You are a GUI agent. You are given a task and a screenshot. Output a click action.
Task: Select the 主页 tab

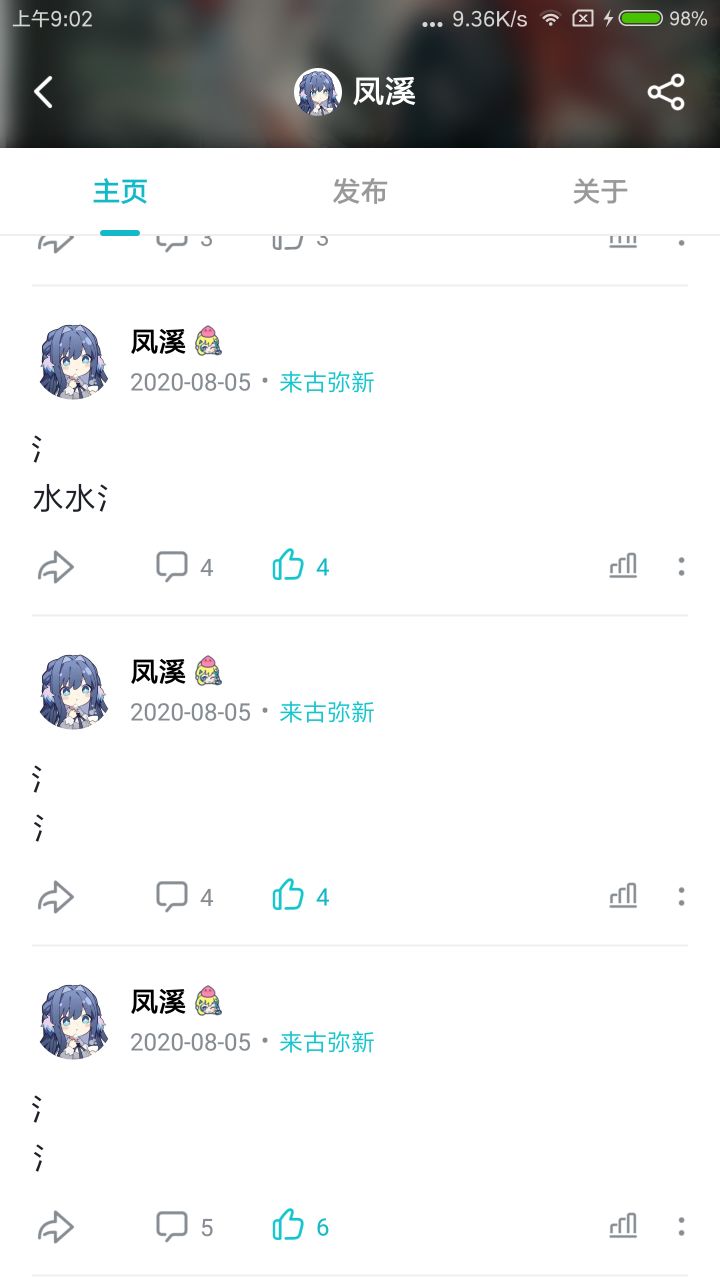coord(119,190)
